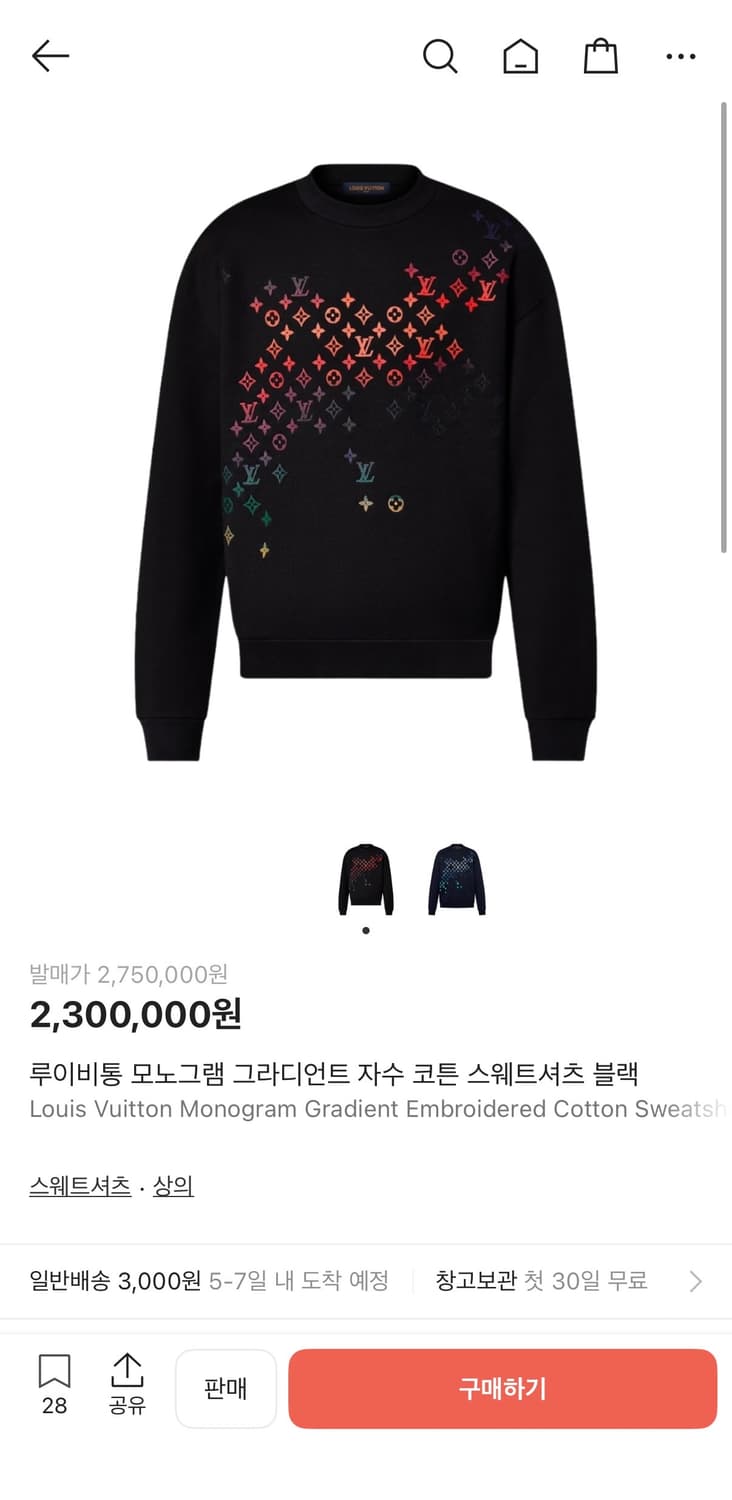Tap the carousel page indicator dot
The height and width of the screenshot is (1500, 732).
[365, 929]
